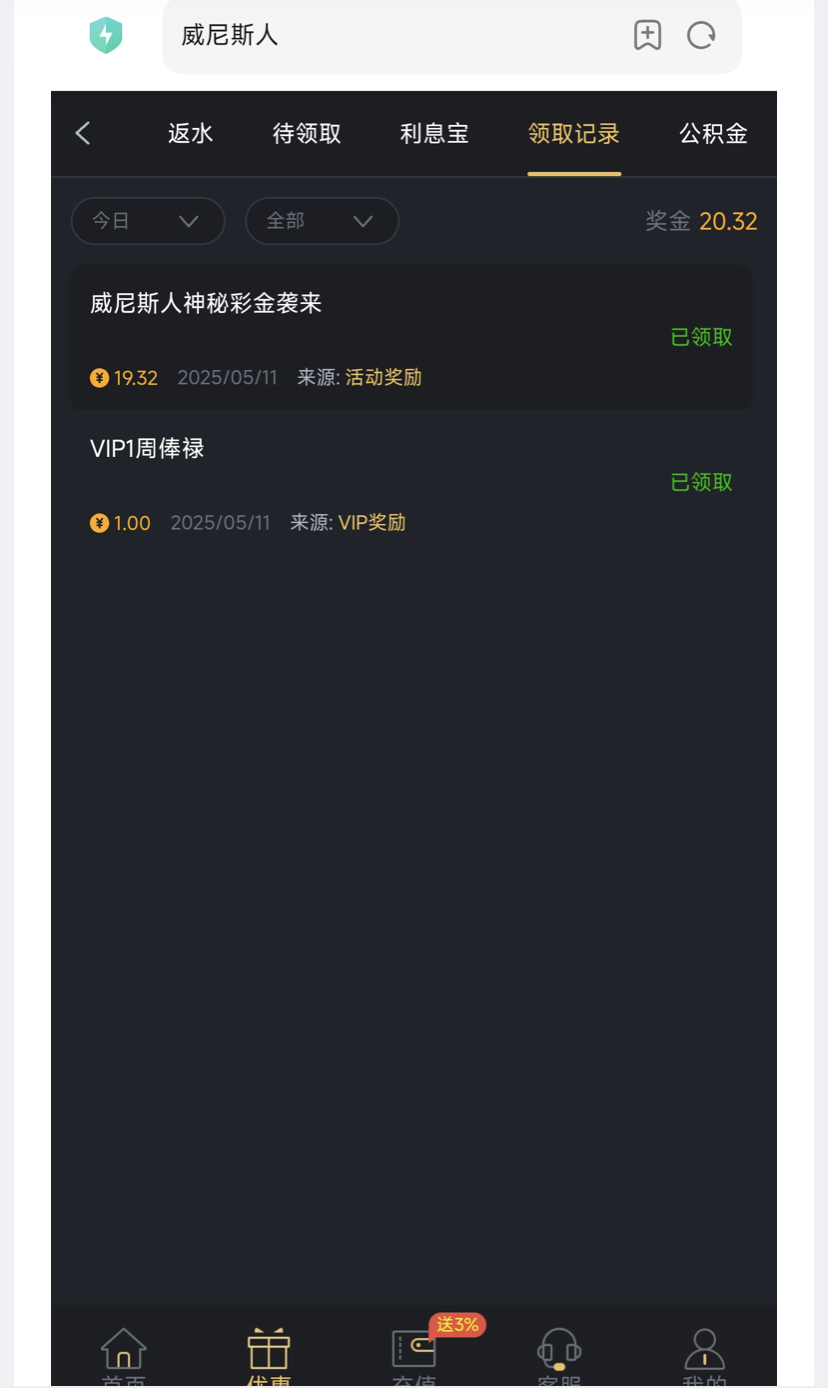Image resolution: width=828 pixels, height=1394 pixels.
Task: Open the 充值 wallet tab
Action: point(413,1355)
